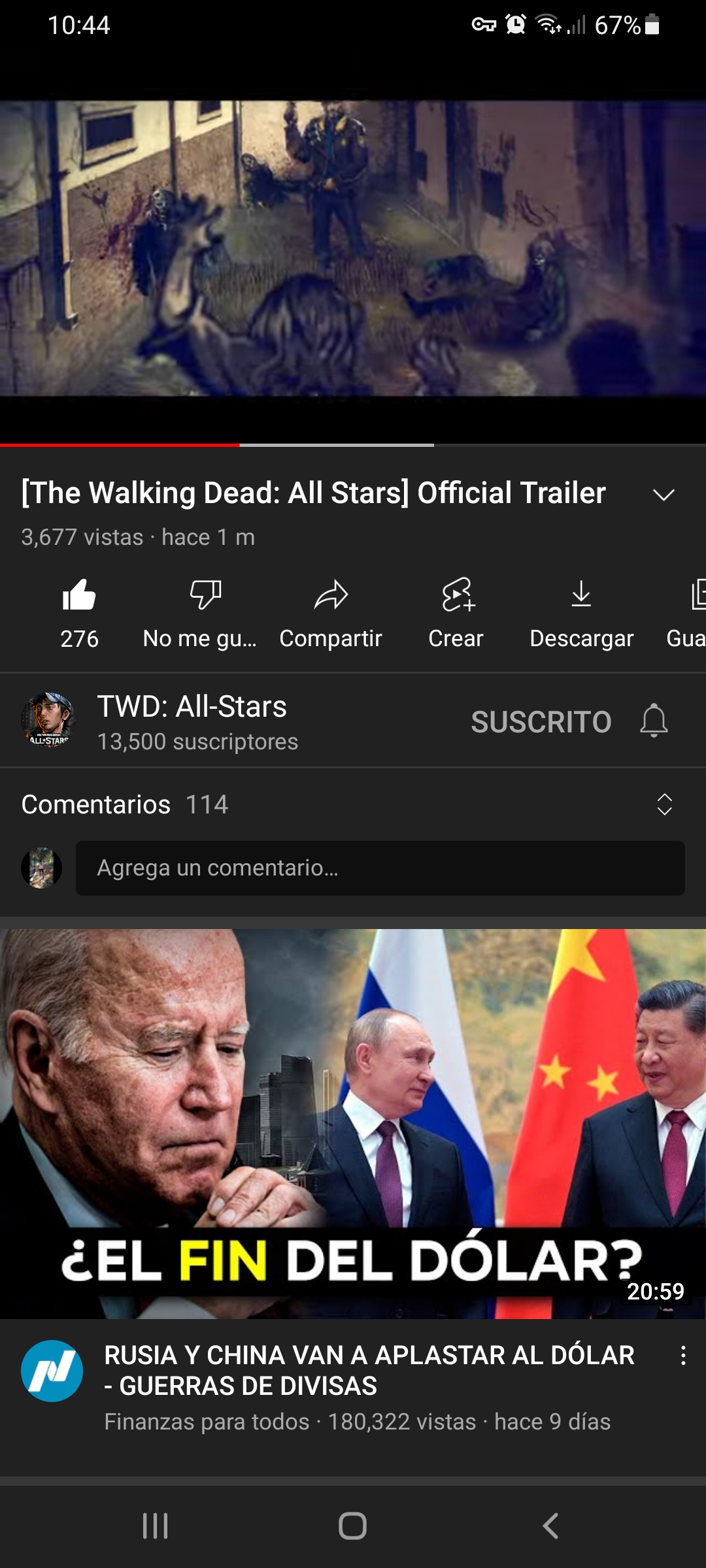Open options menu for Rusia y China video
The width and height of the screenshot is (706, 1568).
683,1356
